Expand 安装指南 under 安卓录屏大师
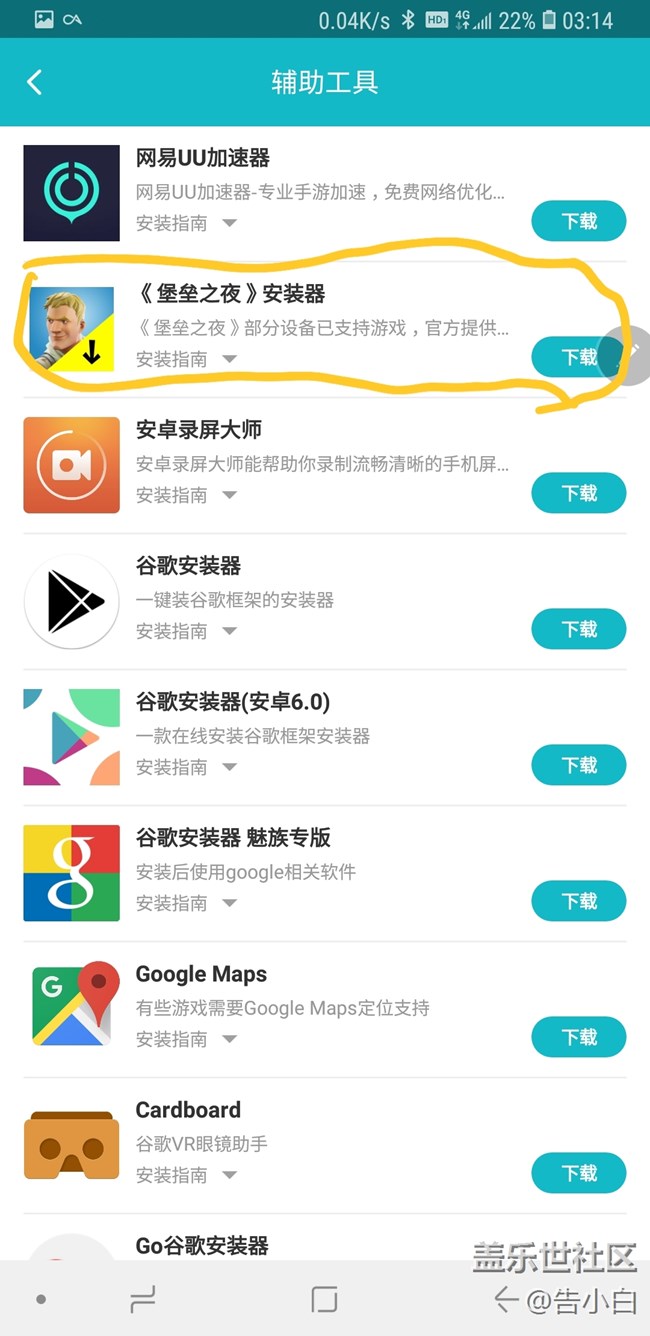This screenshot has width=650, height=1336. pos(186,495)
